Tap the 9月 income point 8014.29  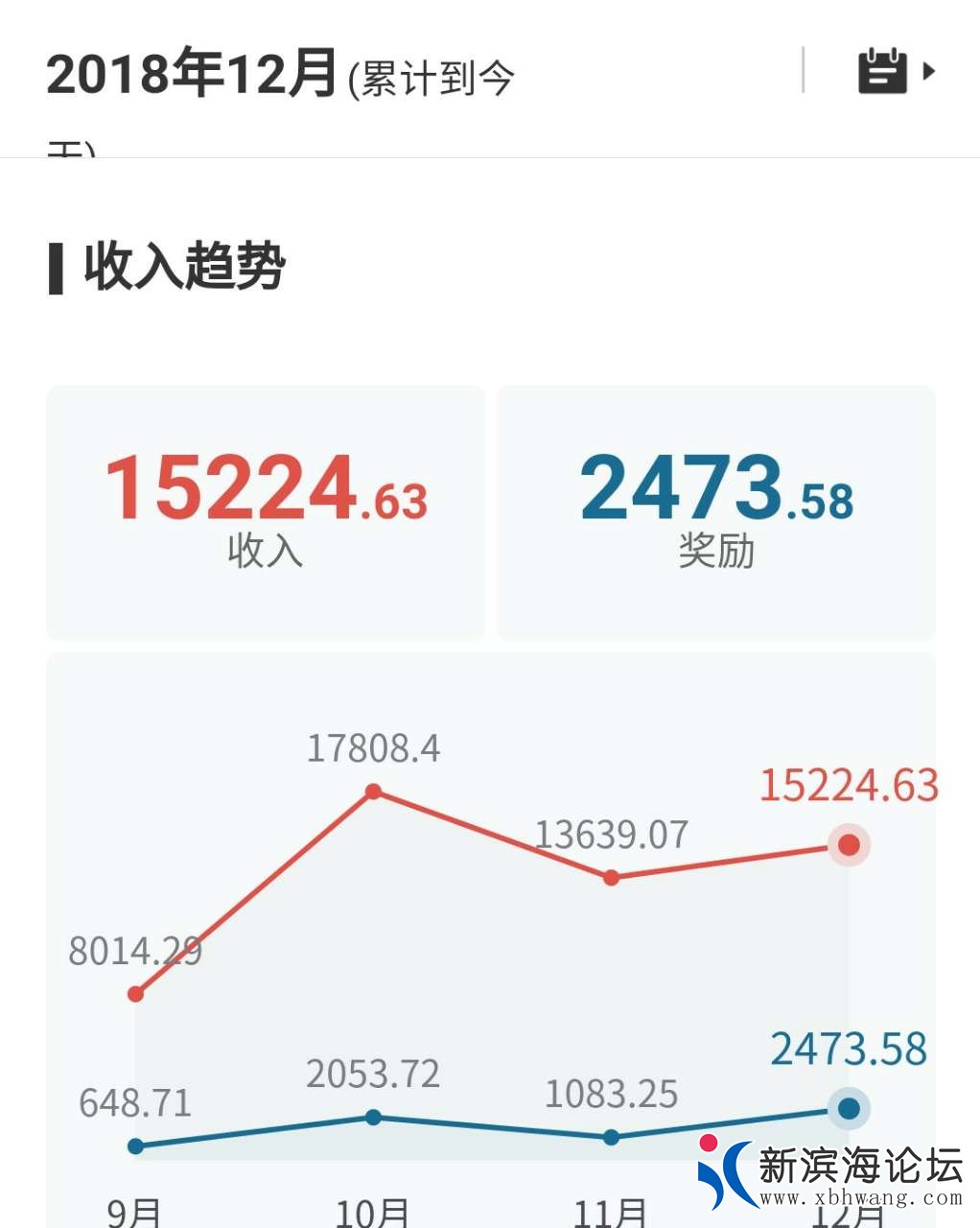(136, 994)
